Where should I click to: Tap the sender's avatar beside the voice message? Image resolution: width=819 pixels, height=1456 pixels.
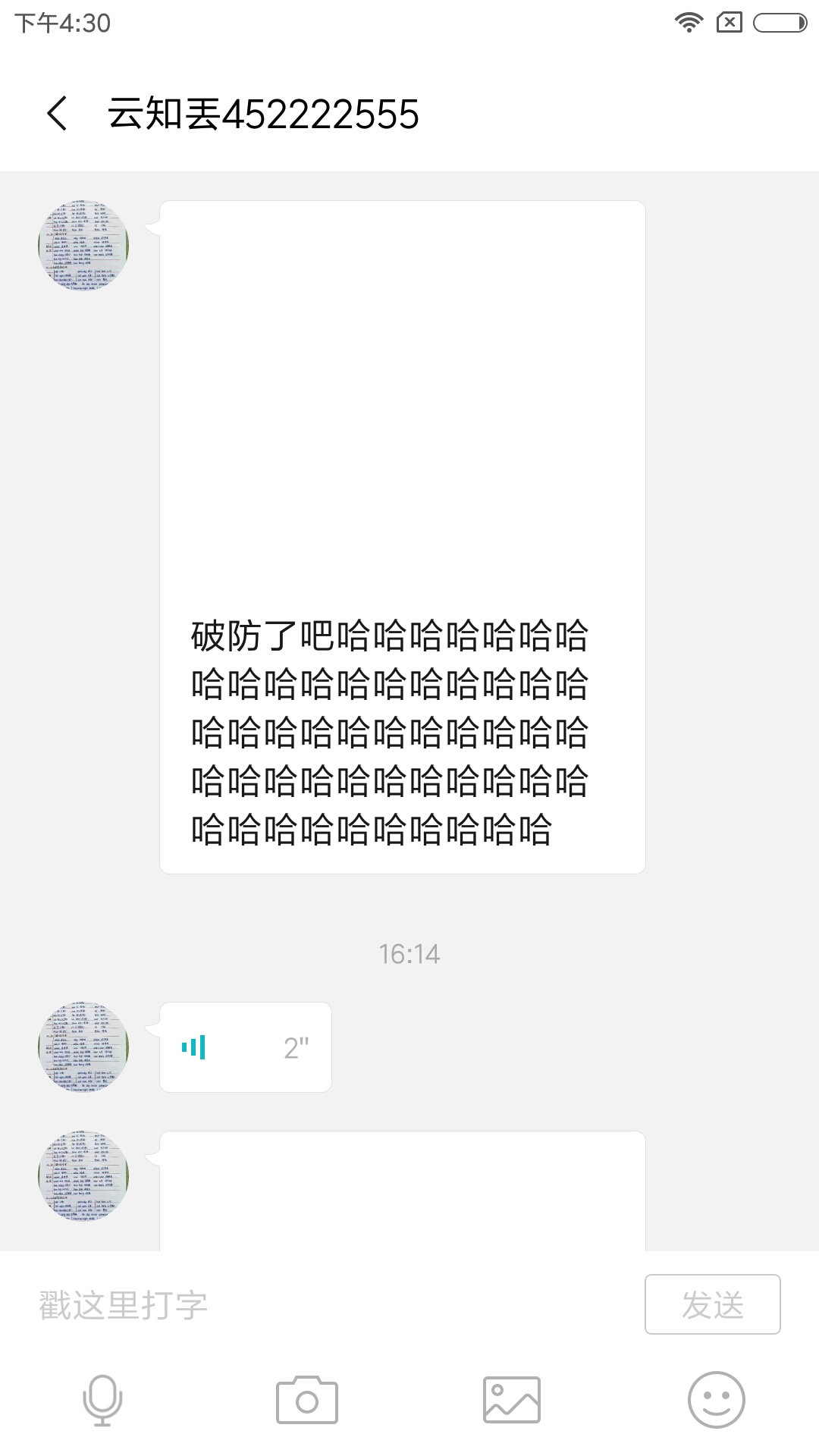pyautogui.click(x=83, y=1047)
